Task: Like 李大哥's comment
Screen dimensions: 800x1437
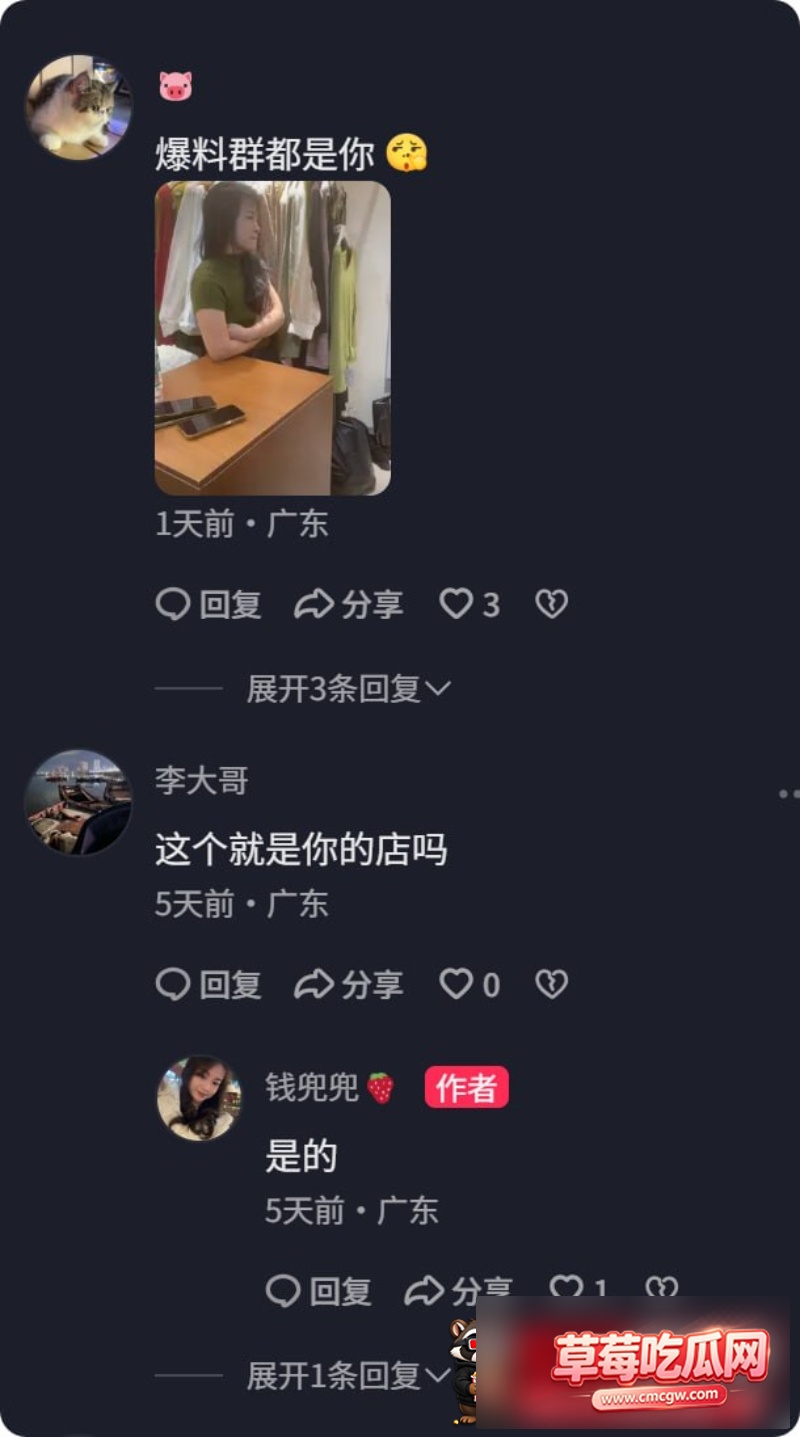Action: pos(469,985)
